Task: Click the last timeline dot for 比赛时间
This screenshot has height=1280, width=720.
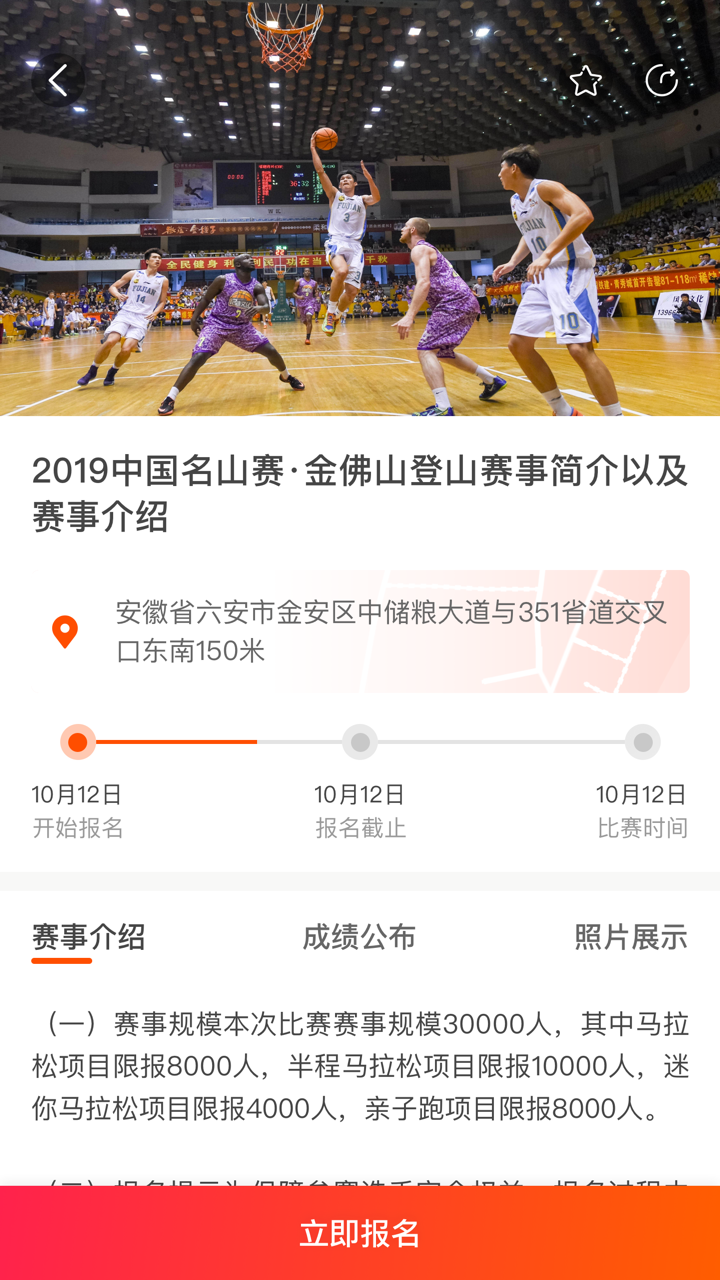Action: click(x=642, y=743)
